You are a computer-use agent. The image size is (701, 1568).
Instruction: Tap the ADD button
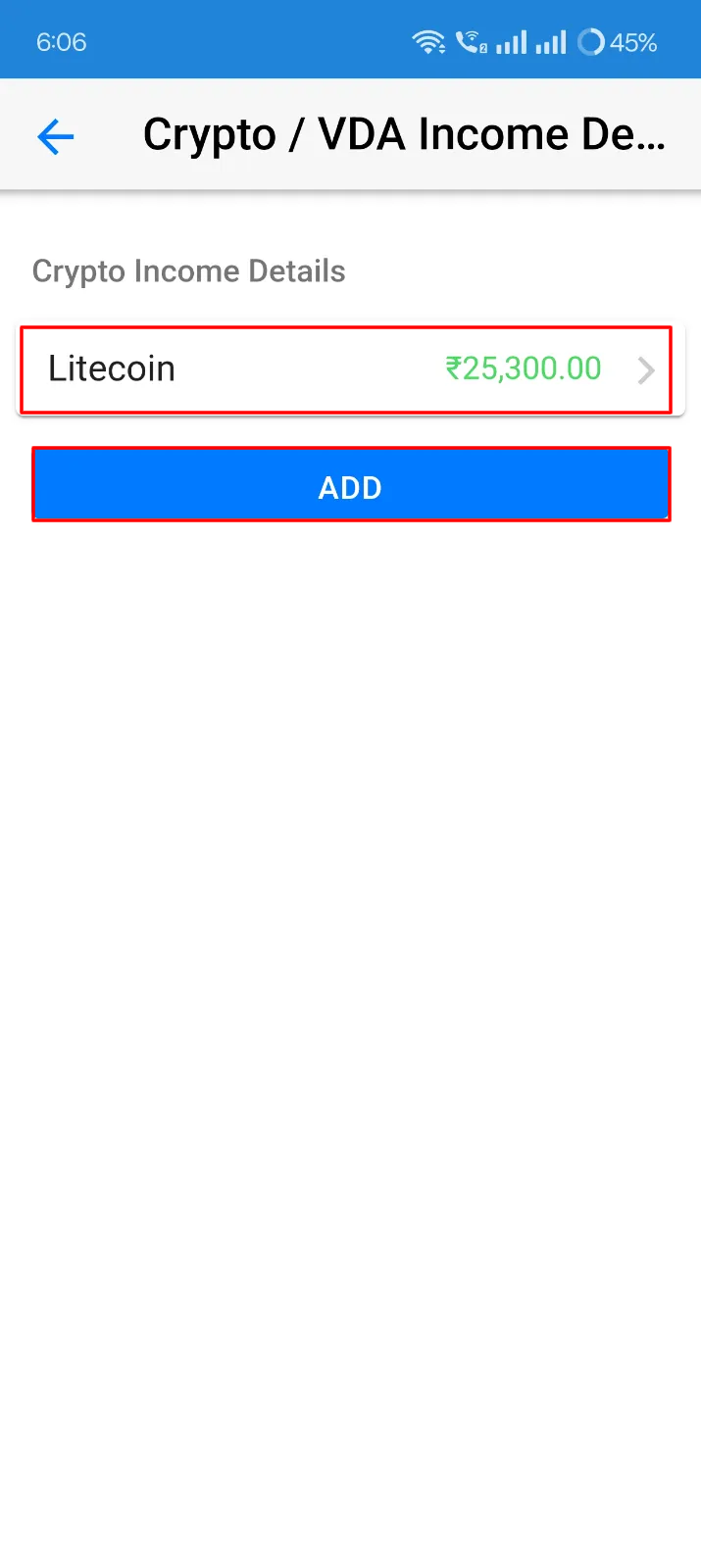coord(351,484)
